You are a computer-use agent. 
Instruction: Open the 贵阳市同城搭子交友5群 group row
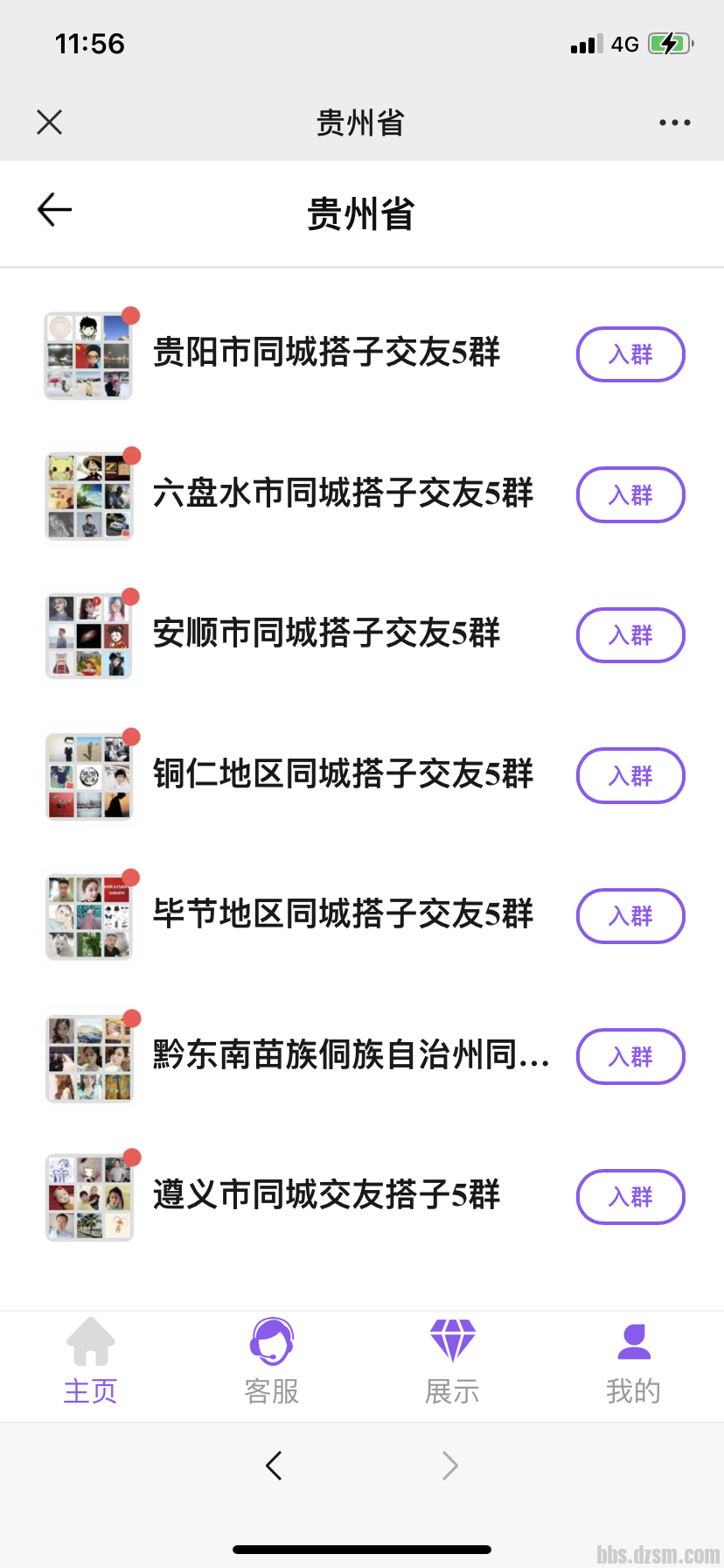325,353
